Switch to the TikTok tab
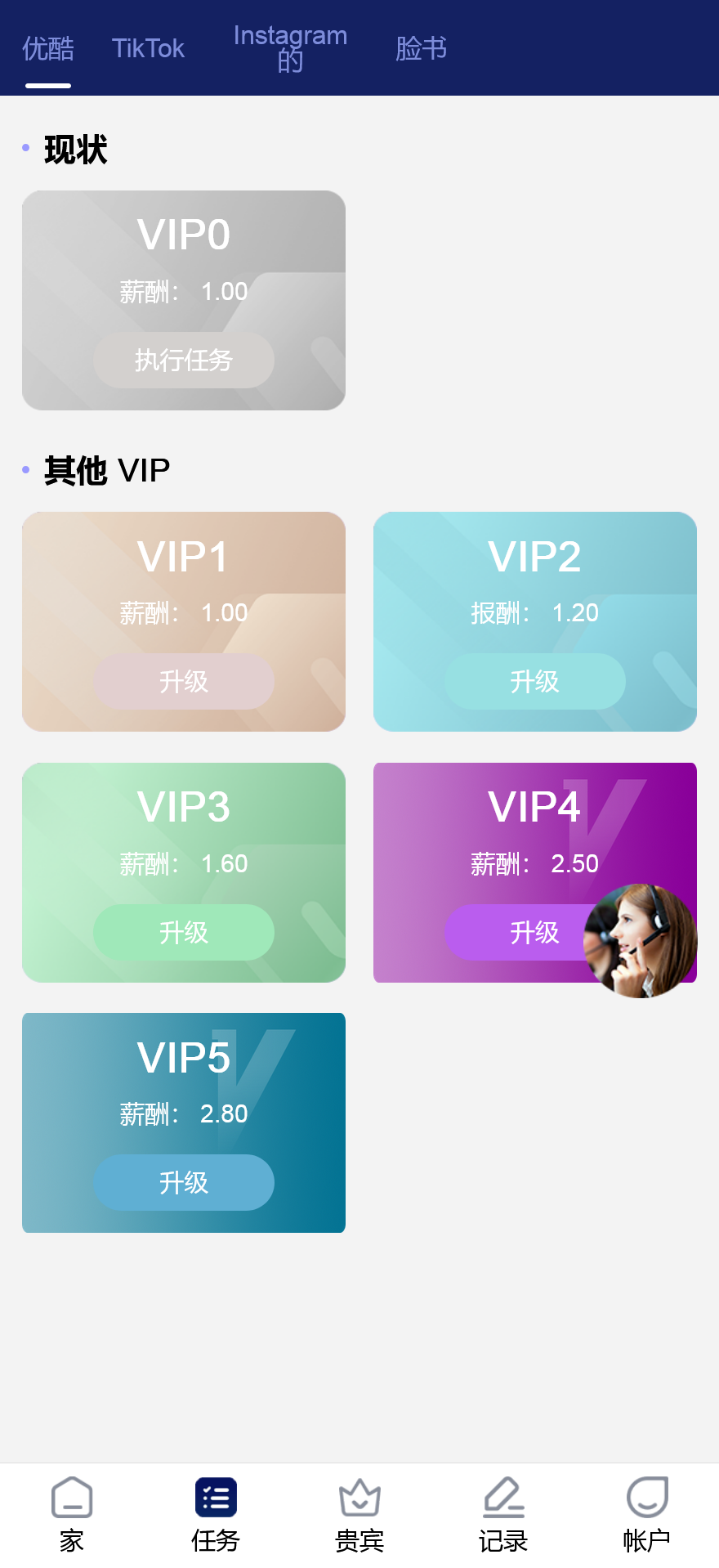 tap(148, 49)
